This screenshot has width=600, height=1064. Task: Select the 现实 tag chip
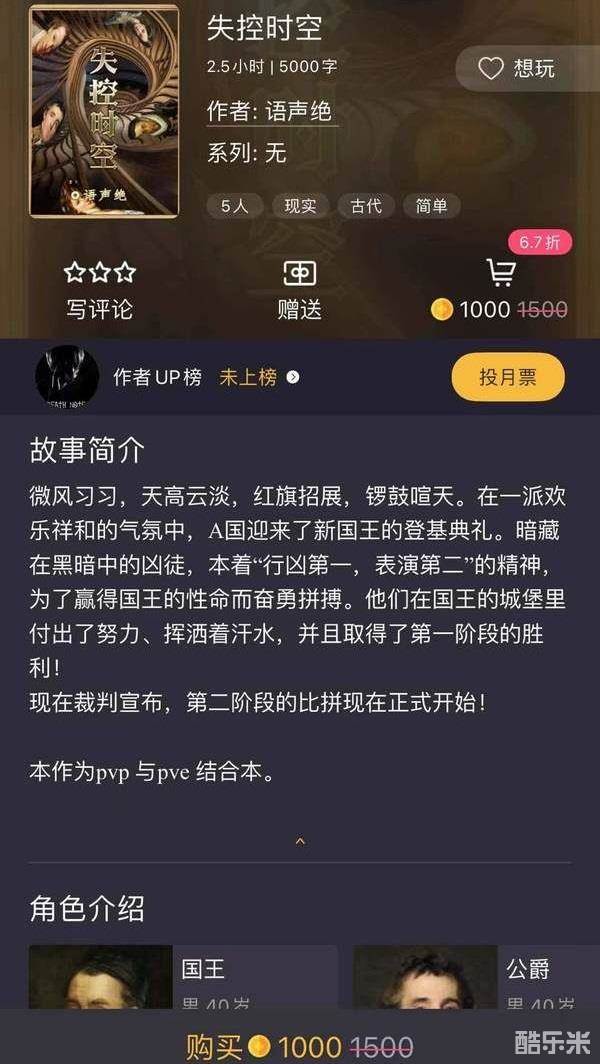click(x=300, y=206)
